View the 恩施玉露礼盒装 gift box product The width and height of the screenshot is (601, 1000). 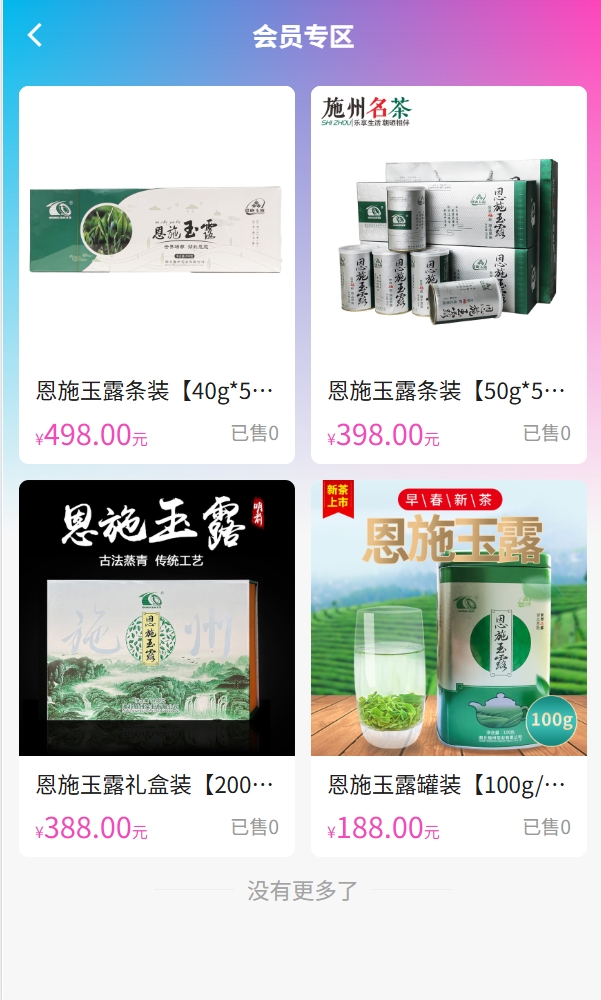(156, 667)
